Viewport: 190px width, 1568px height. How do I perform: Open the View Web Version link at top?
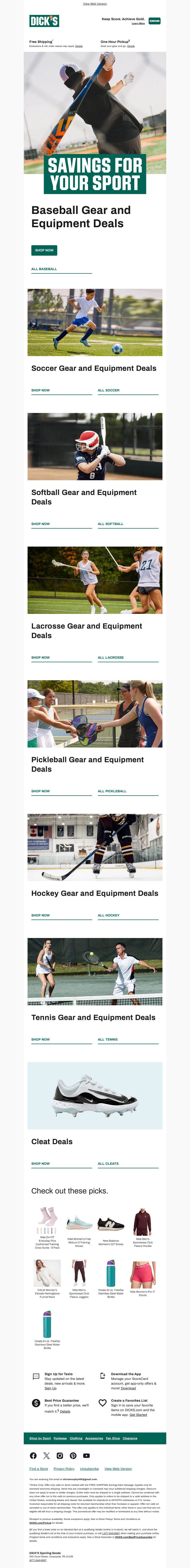tap(95, 4)
